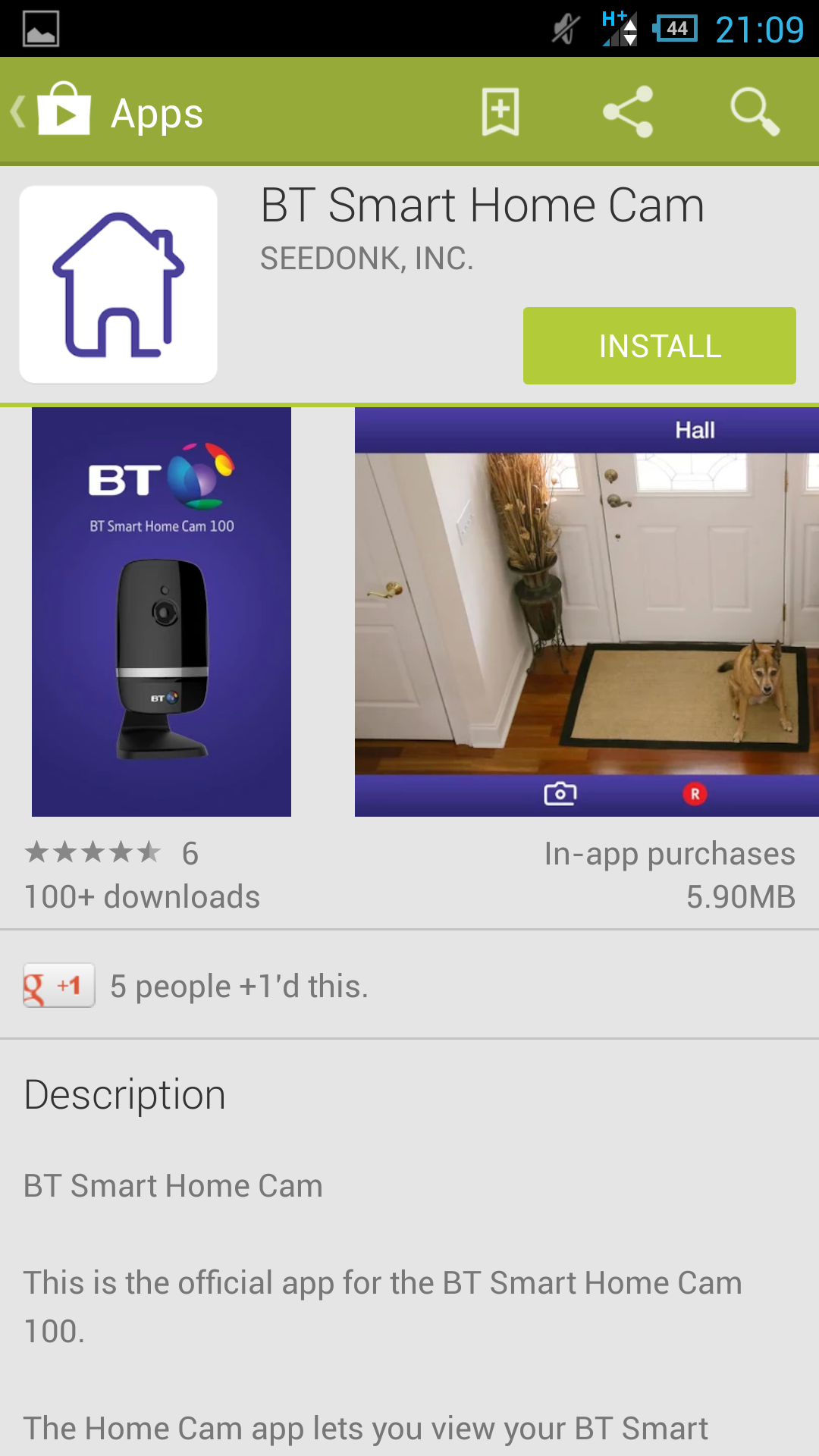Screen dimensions: 819x1456
Task: Go back via the Play Store Apps button
Action: (106, 111)
